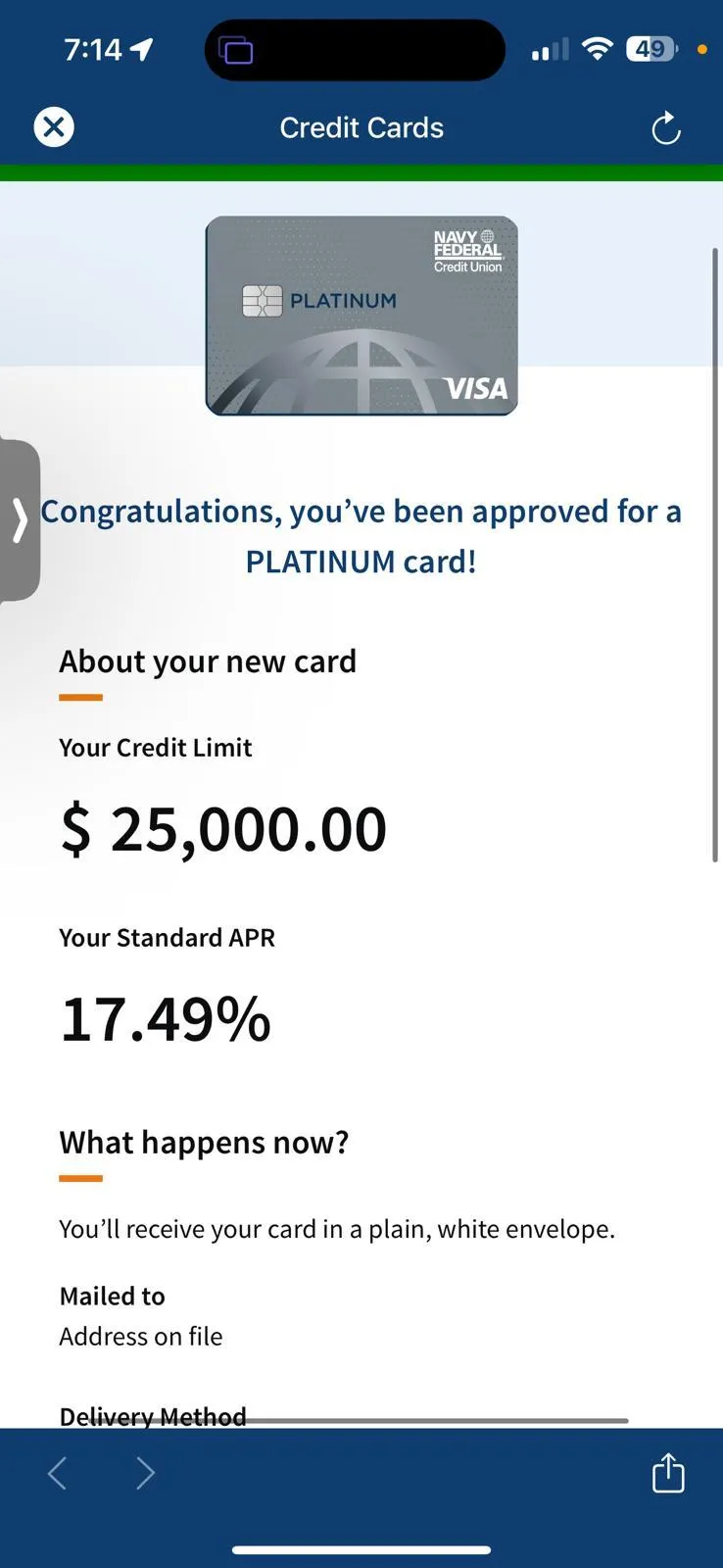The width and height of the screenshot is (723, 1568).
Task: Go forward to the next page
Action: [x=145, y=1473]
